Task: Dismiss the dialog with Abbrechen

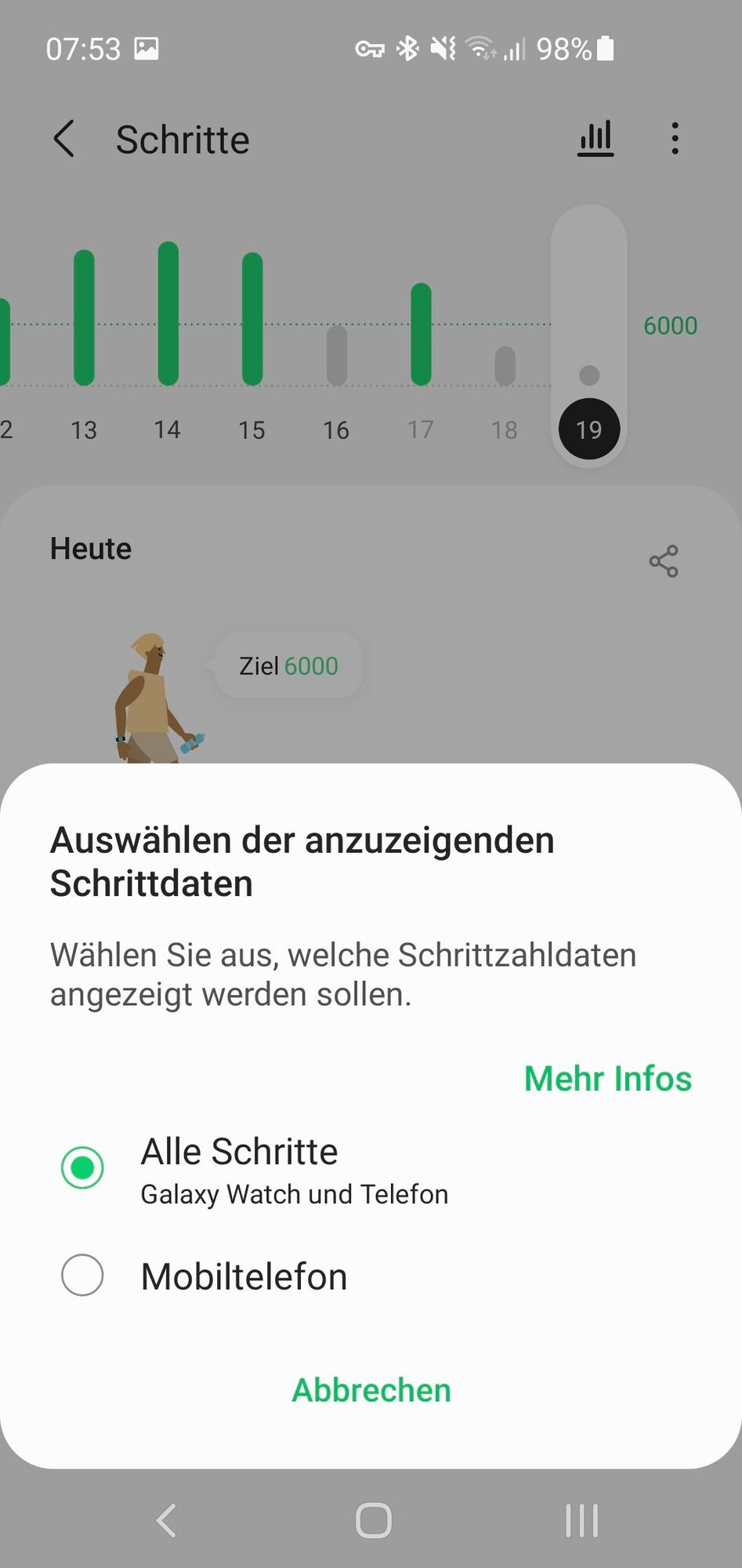Action: pos(371,1390)
